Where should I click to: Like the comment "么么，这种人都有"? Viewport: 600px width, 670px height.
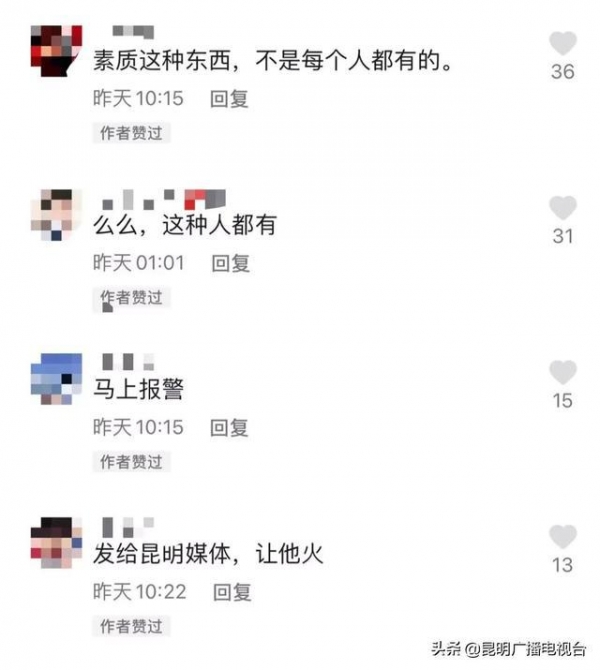[x=563, y=208]
